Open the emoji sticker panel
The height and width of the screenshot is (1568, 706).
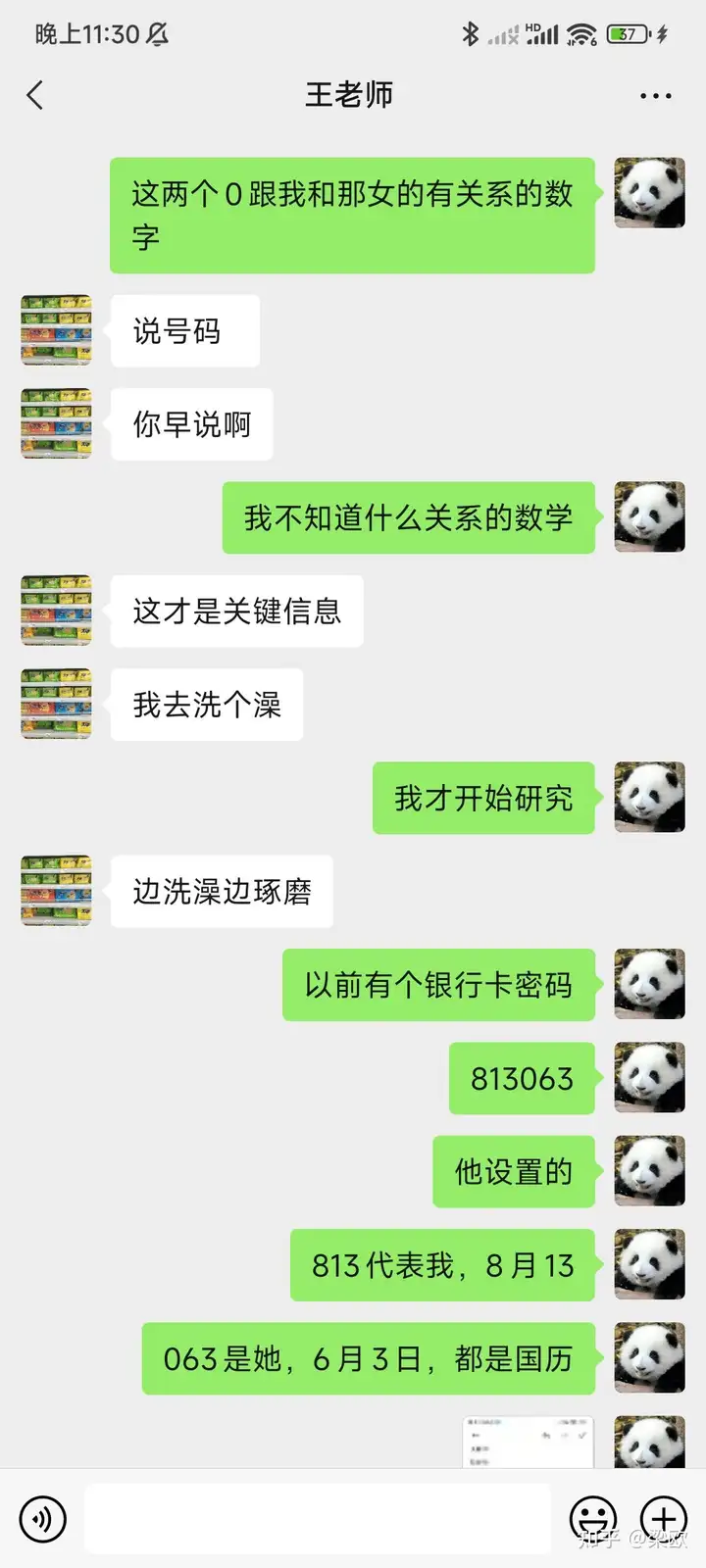tap(593, 1519)
